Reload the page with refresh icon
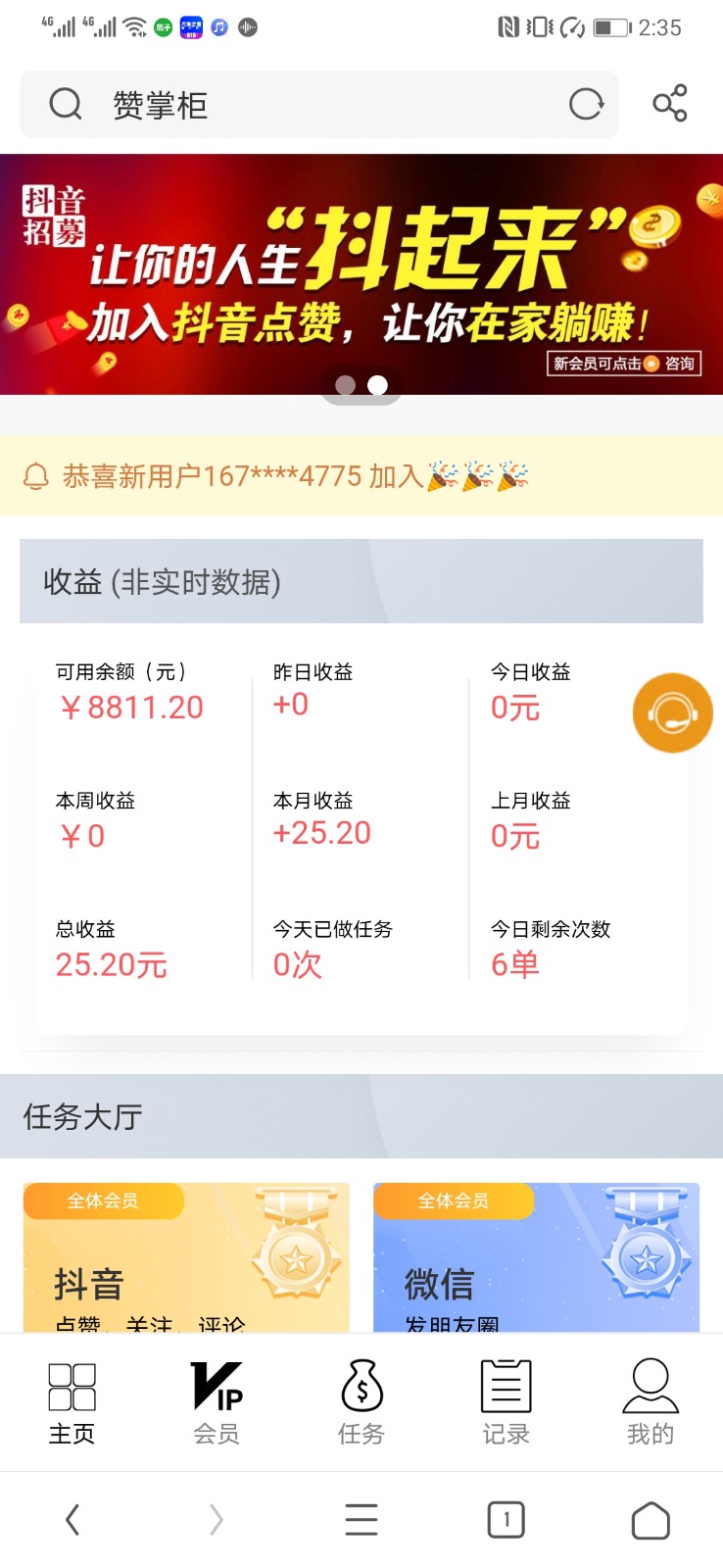The width and height of the screenshot is (723, 1568). pyautogui.click(x=586, y=104)
